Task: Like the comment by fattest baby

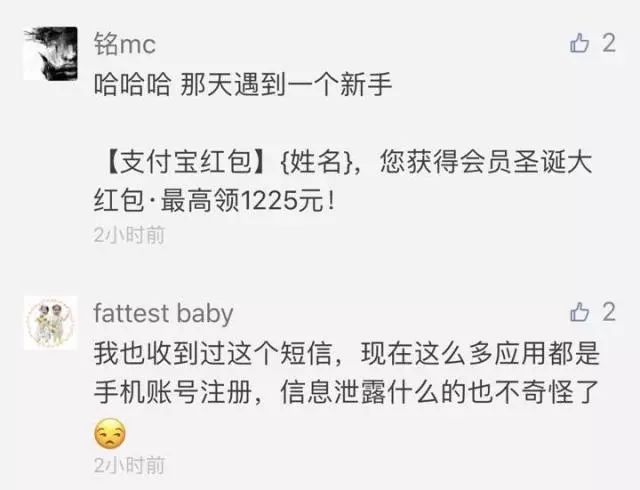Action: (x=580, y=312)
